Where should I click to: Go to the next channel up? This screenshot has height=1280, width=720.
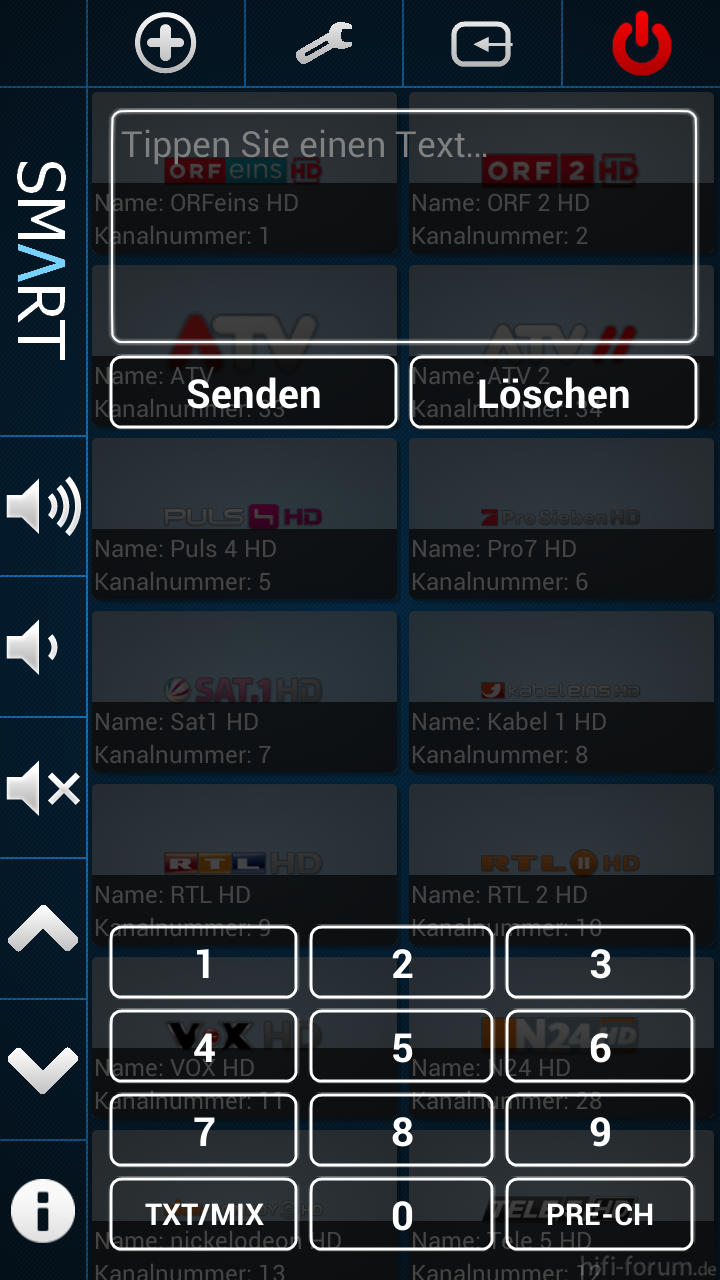tap(43, 929)
